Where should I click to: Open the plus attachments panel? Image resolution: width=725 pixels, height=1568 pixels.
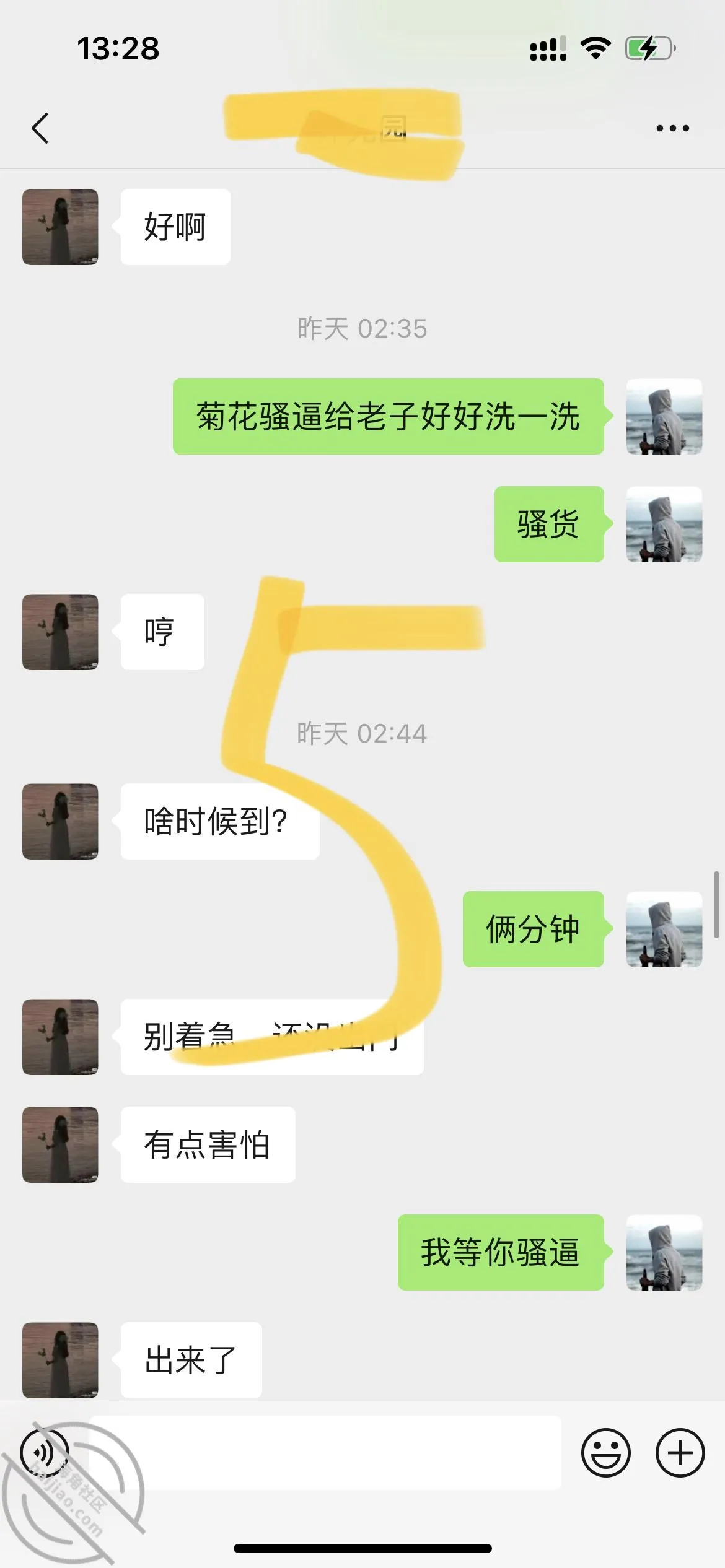tap(680, 1452)
